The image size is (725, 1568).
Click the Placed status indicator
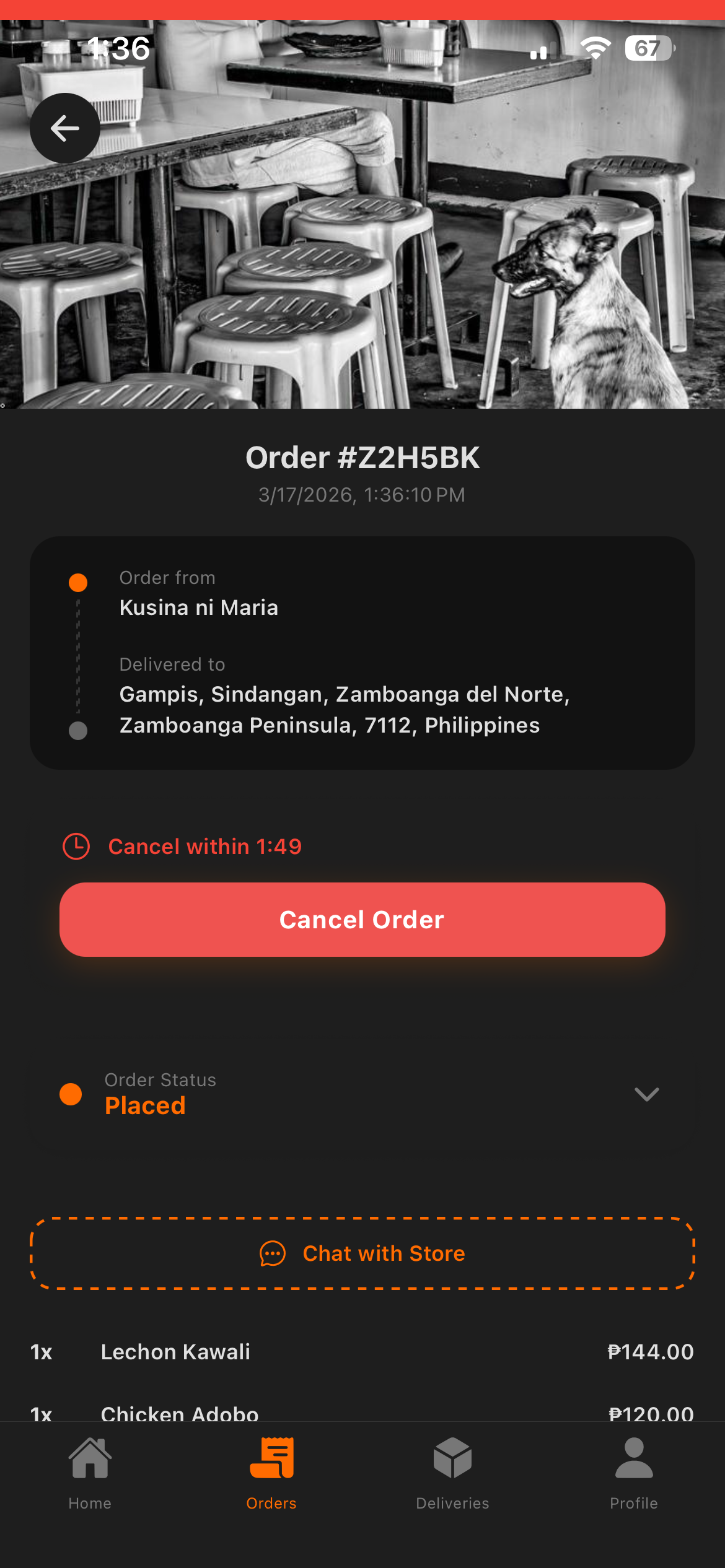point(144,1105)
